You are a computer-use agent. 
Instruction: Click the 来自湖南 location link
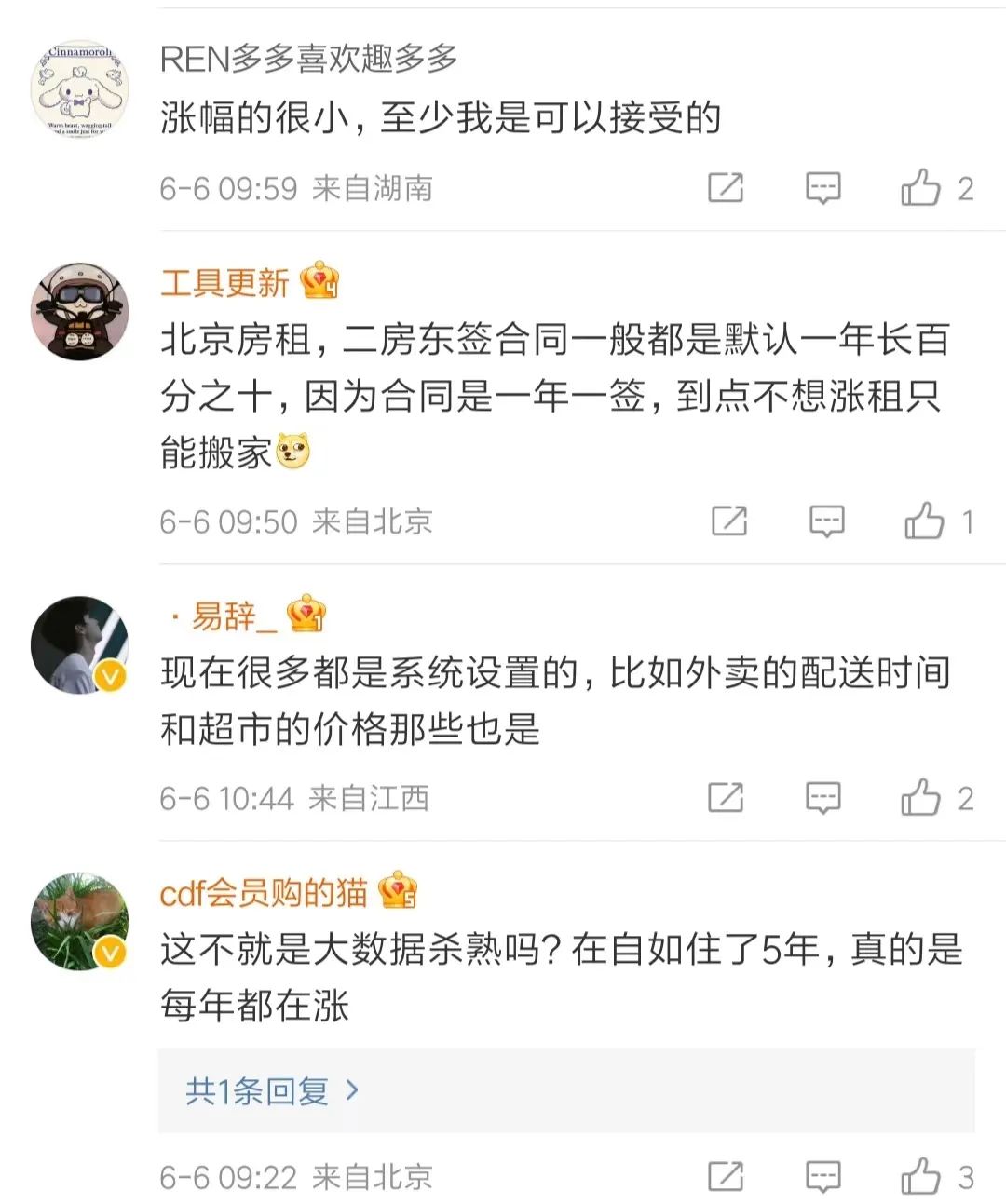click(375, 186)
